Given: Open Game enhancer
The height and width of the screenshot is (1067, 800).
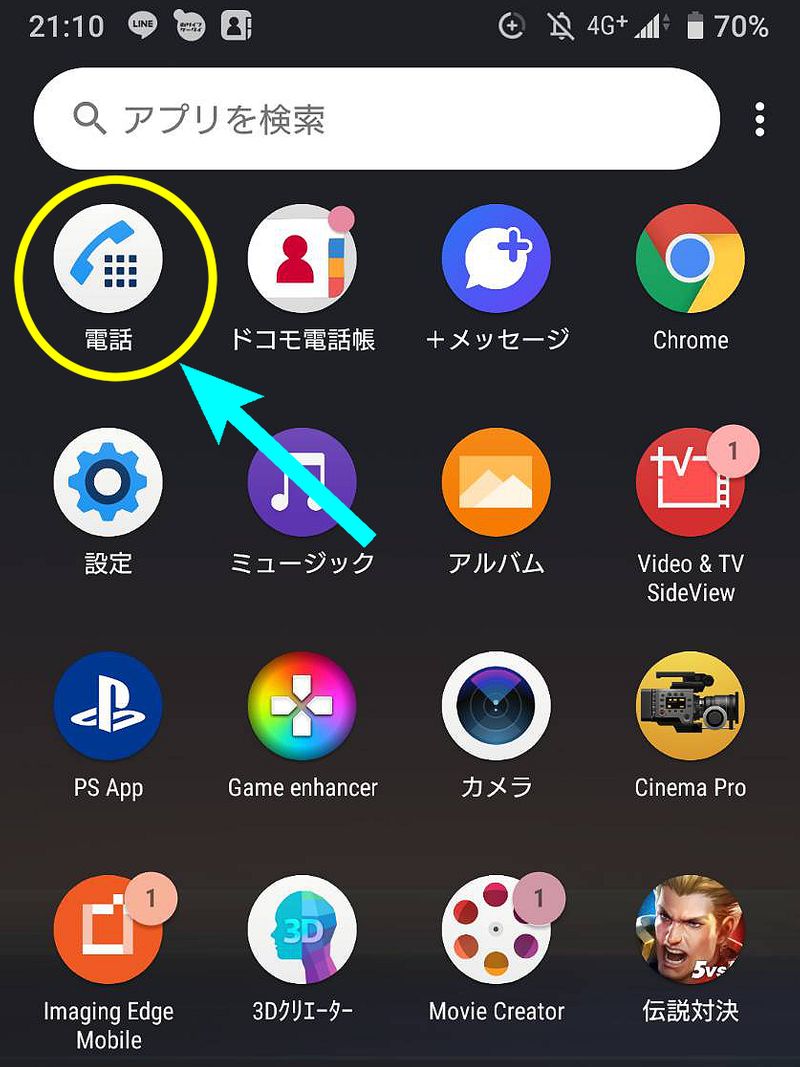Looking at the screenshot, I should (302, 706).
